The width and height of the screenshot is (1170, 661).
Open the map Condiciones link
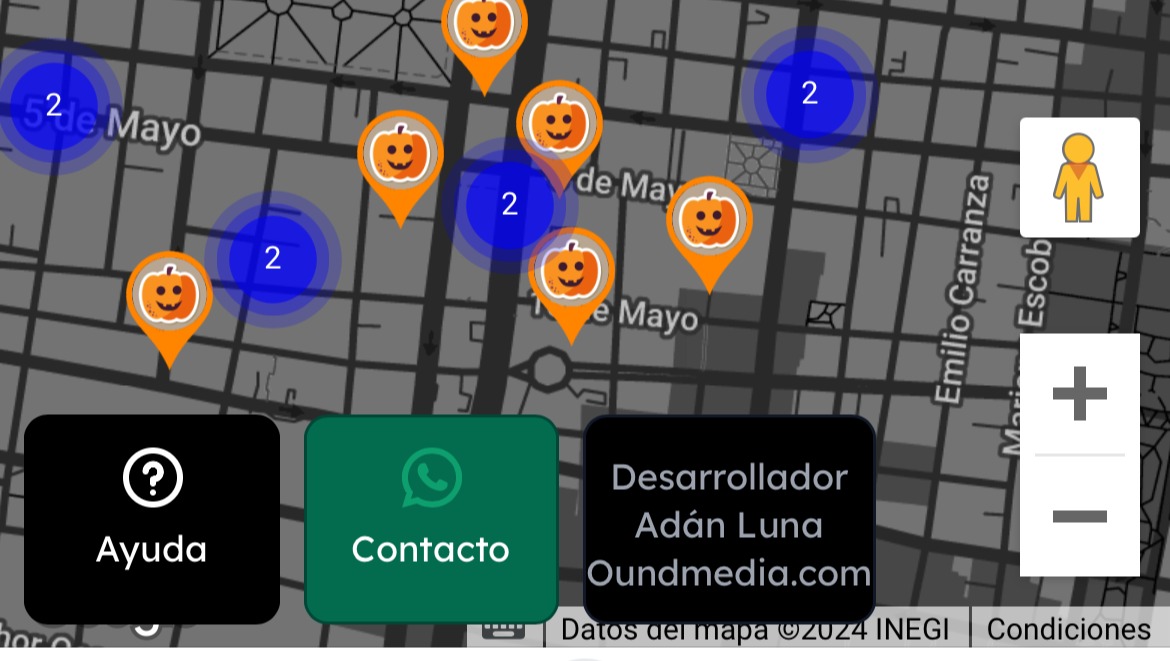click(1068, 630)
